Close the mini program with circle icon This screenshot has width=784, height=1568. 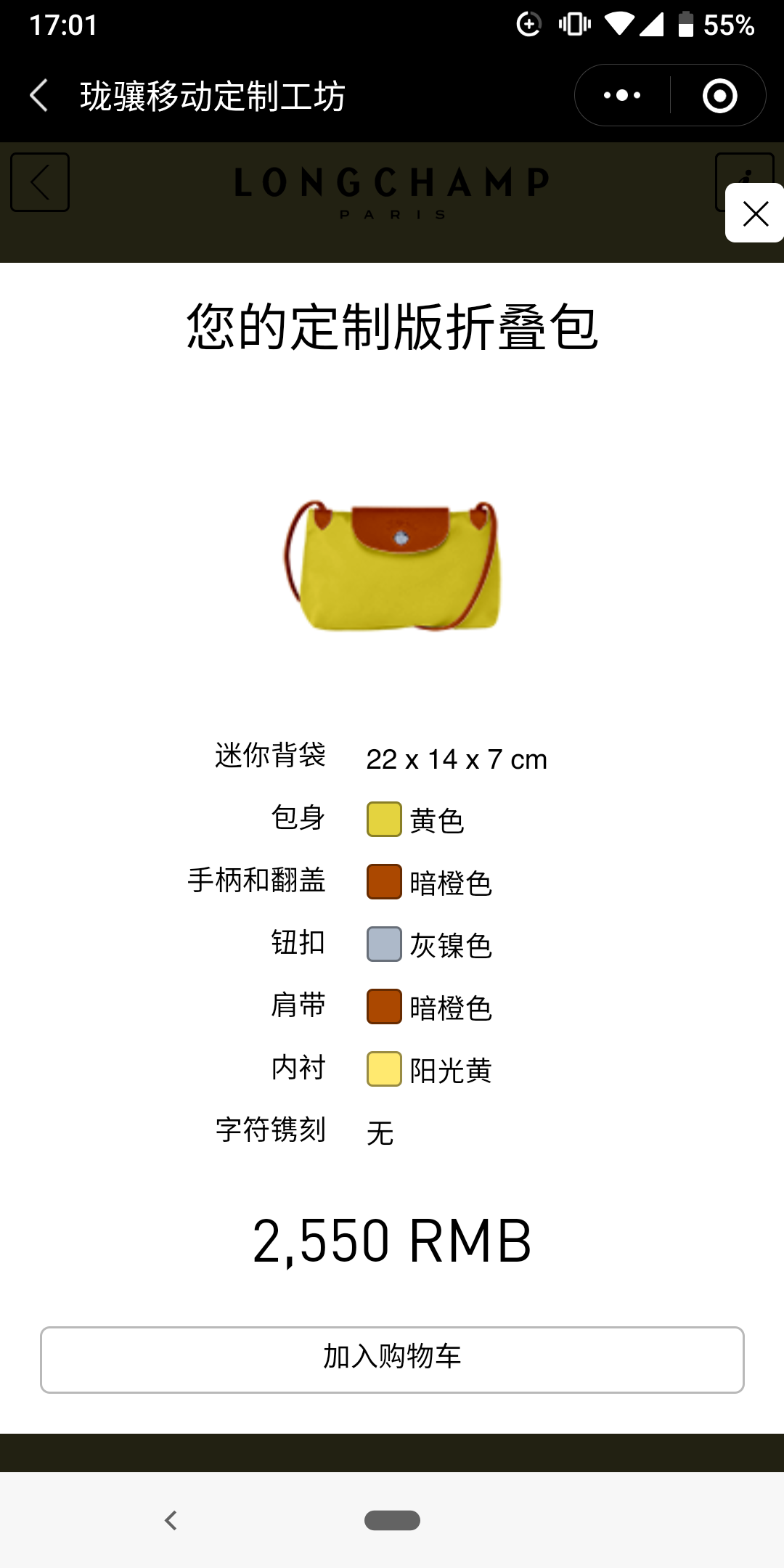[719, 96]
